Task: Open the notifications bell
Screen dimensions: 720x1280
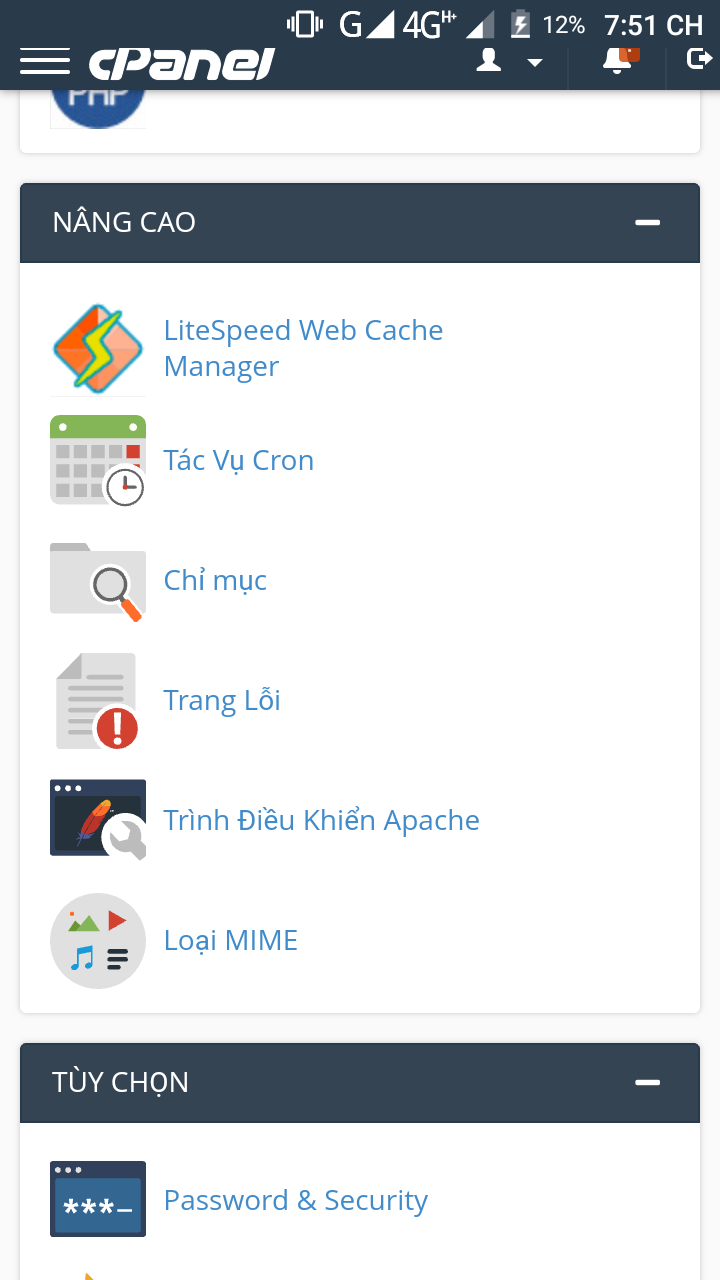Action: (618, 62)
